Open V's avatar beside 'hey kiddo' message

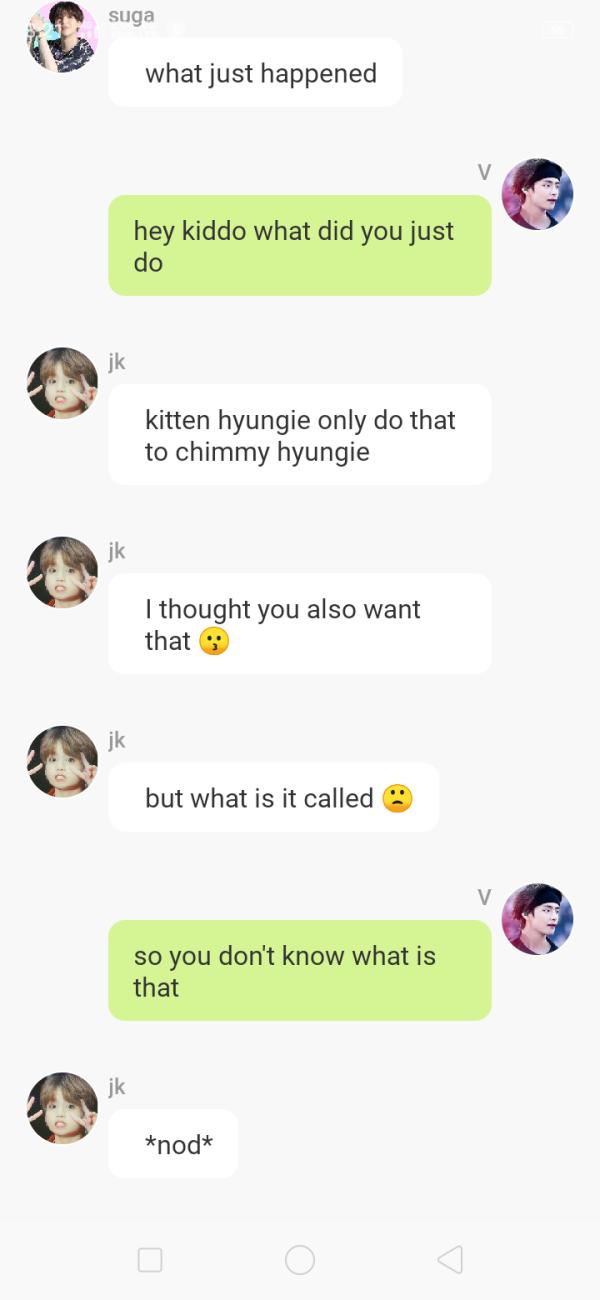[537, 194]
